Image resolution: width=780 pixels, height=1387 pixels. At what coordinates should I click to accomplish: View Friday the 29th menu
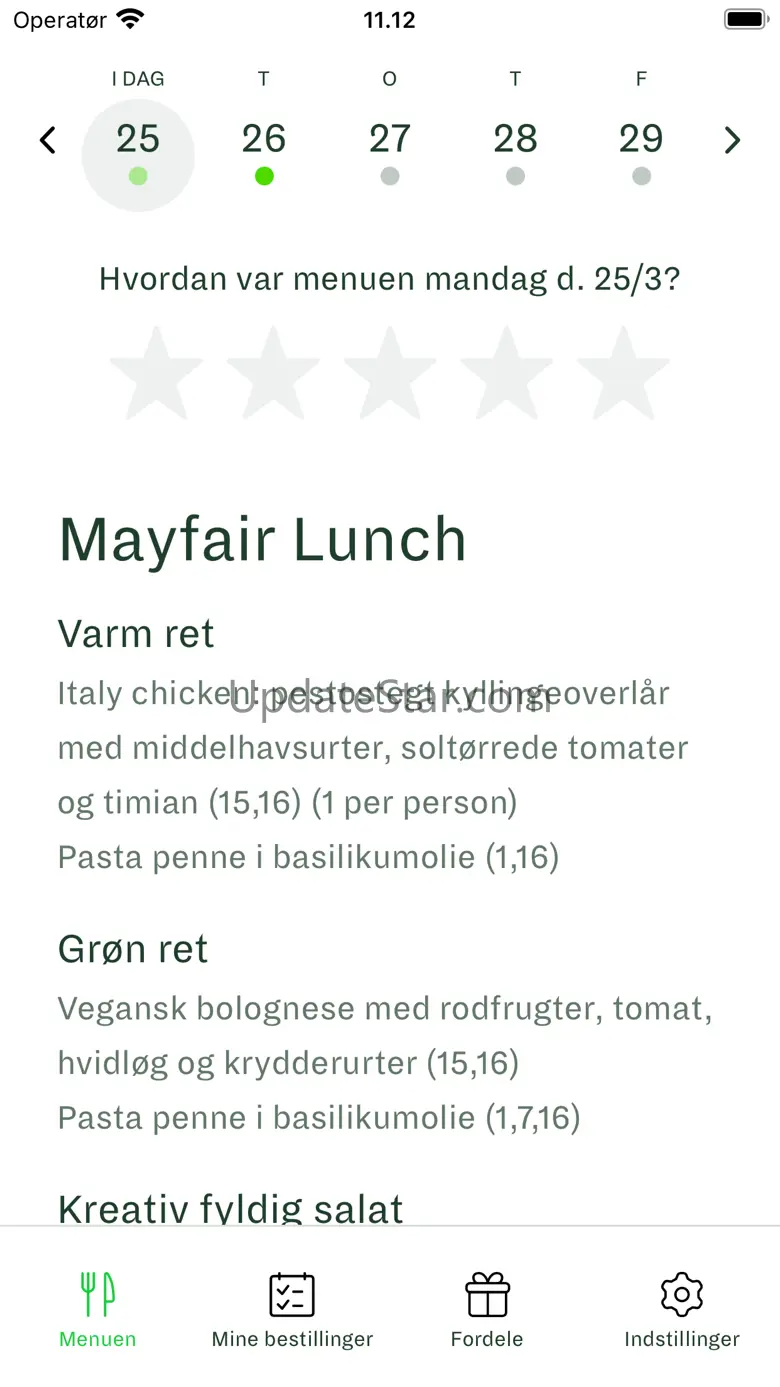coord(641,150)
